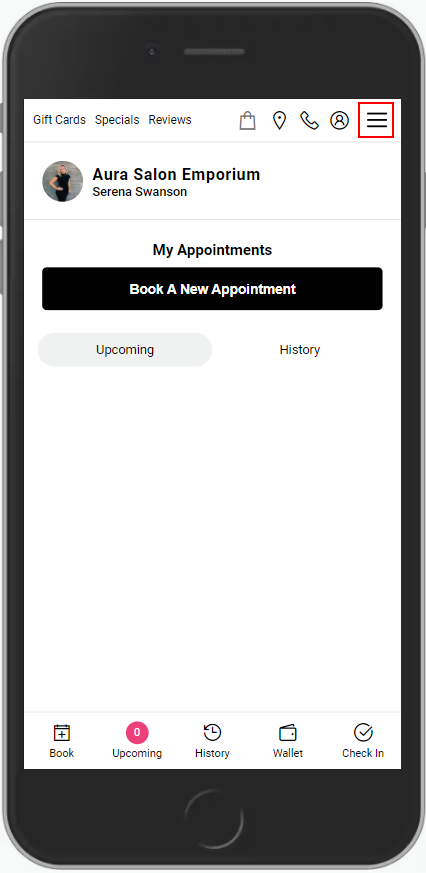Go to History in bottom navigation

(x=212, y=741)
